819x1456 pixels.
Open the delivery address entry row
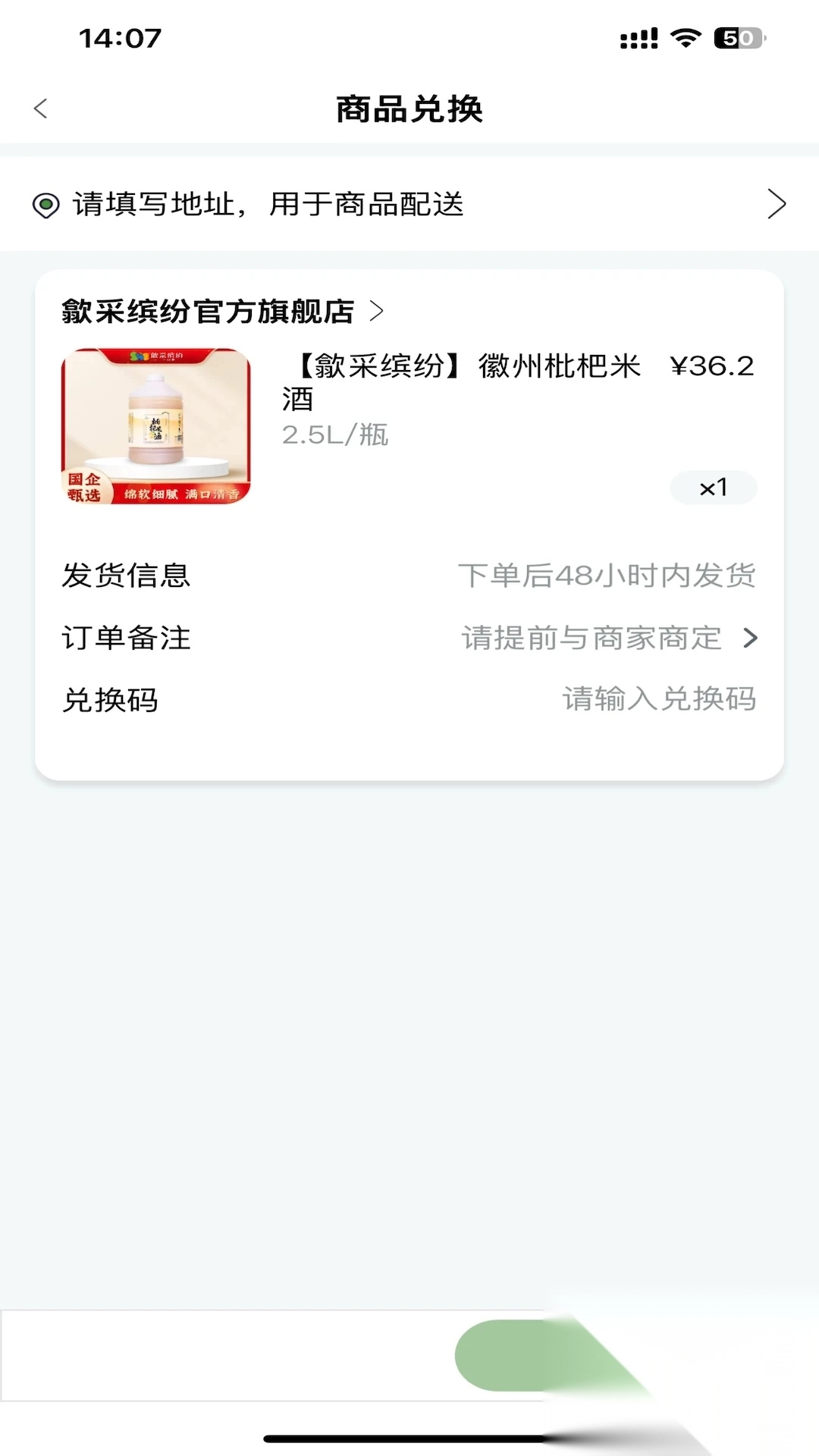click(409, 204)
